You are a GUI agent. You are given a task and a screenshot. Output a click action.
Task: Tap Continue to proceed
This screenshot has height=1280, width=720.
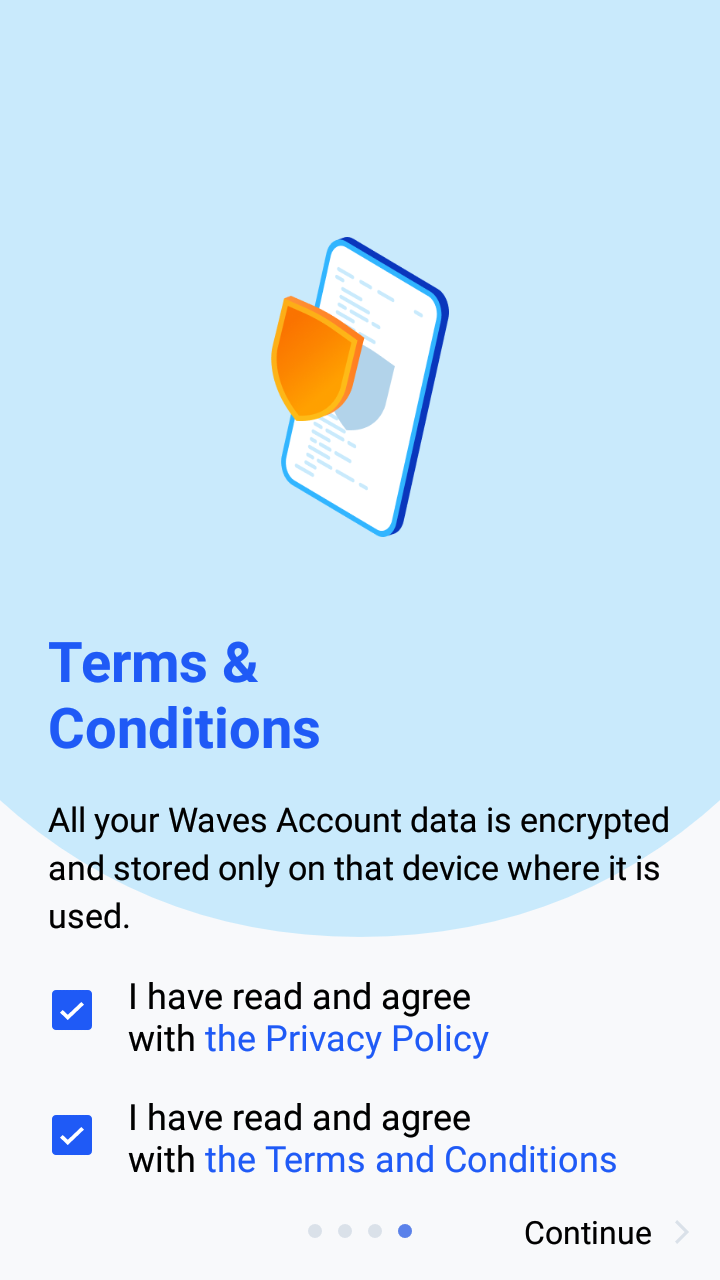tap(588, 1233)
